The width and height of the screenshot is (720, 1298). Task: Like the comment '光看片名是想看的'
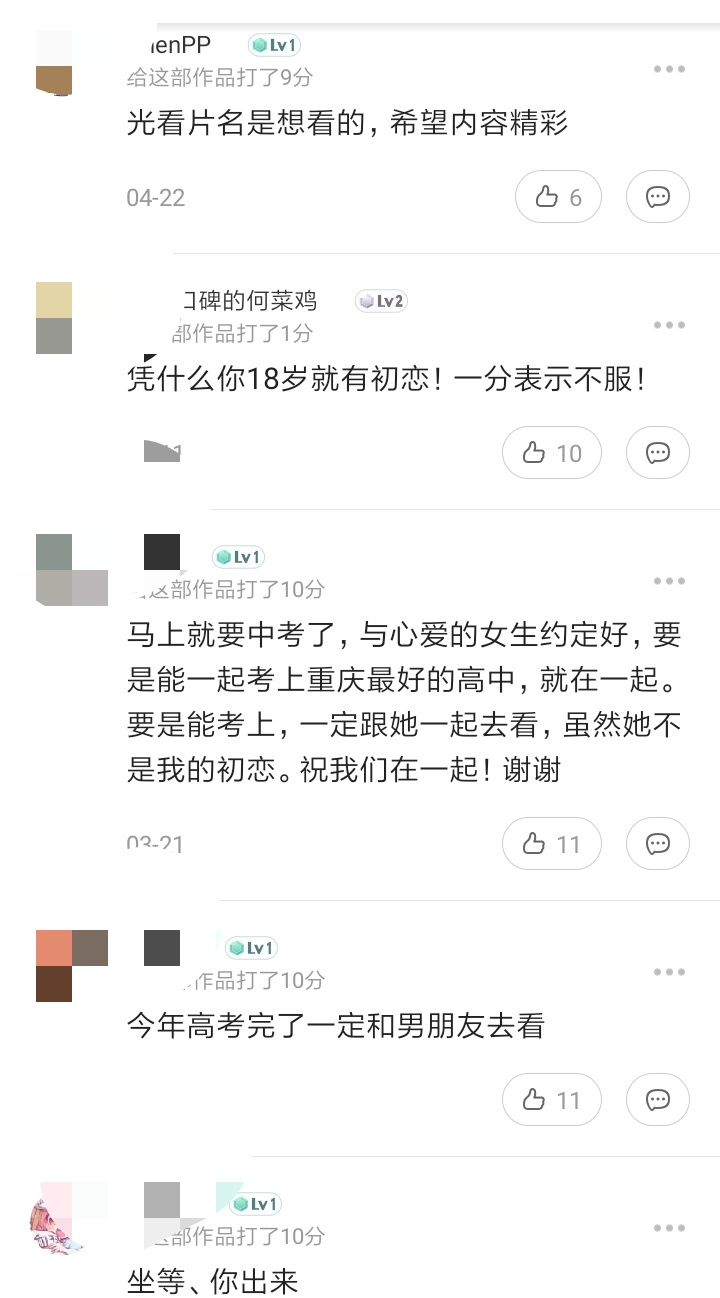point(558,197)
